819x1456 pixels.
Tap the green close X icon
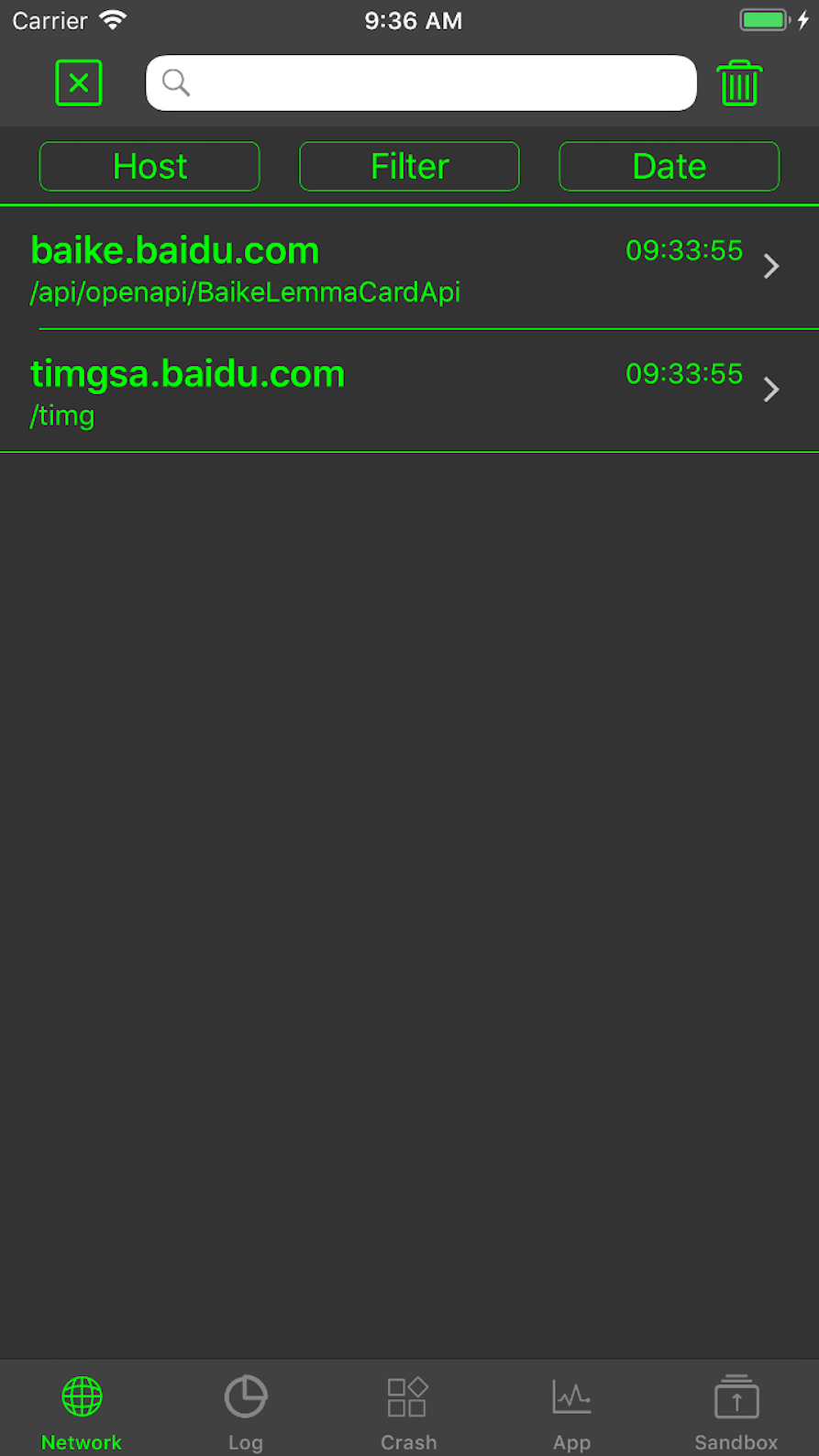click(x=79, y=83)
